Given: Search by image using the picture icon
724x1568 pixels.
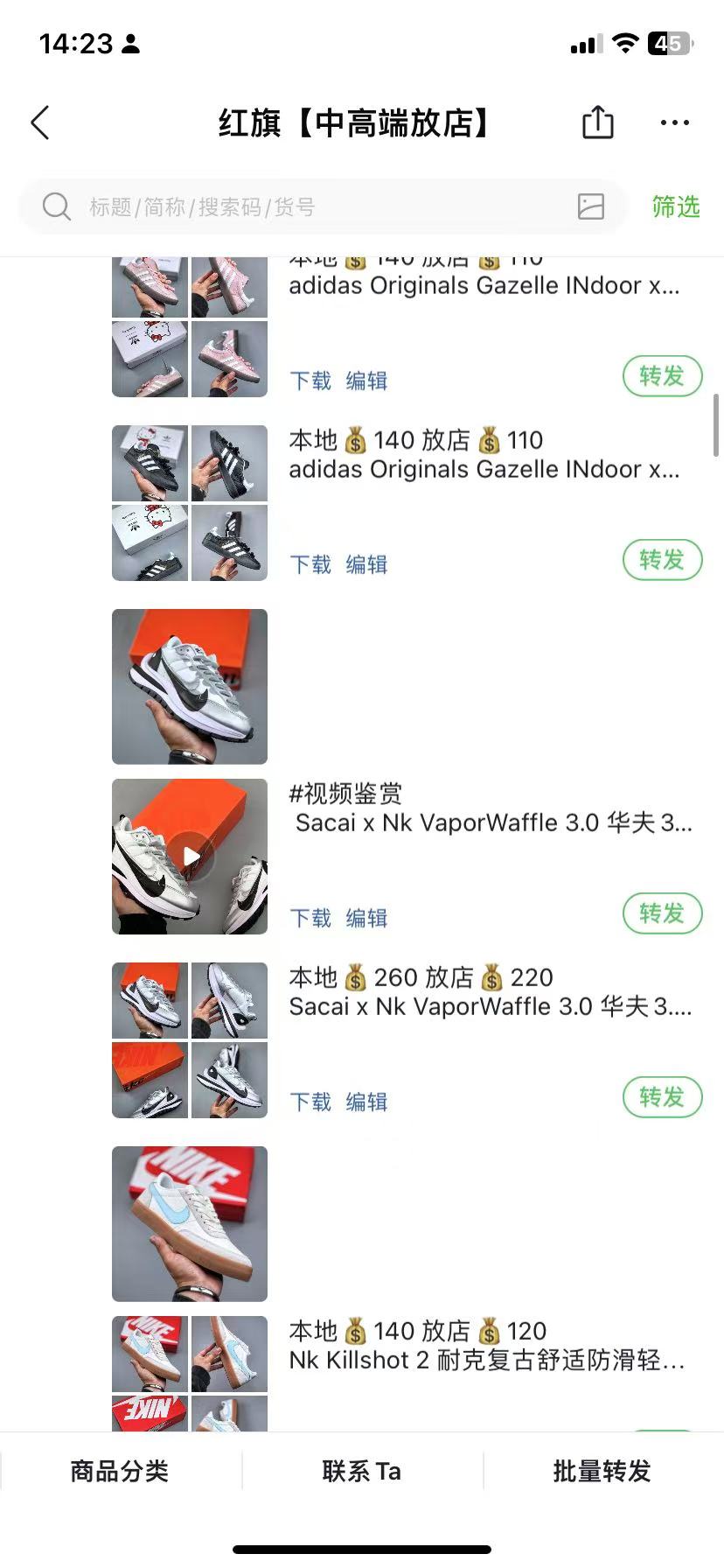Looking at the screenshot, I should [591, 206].
